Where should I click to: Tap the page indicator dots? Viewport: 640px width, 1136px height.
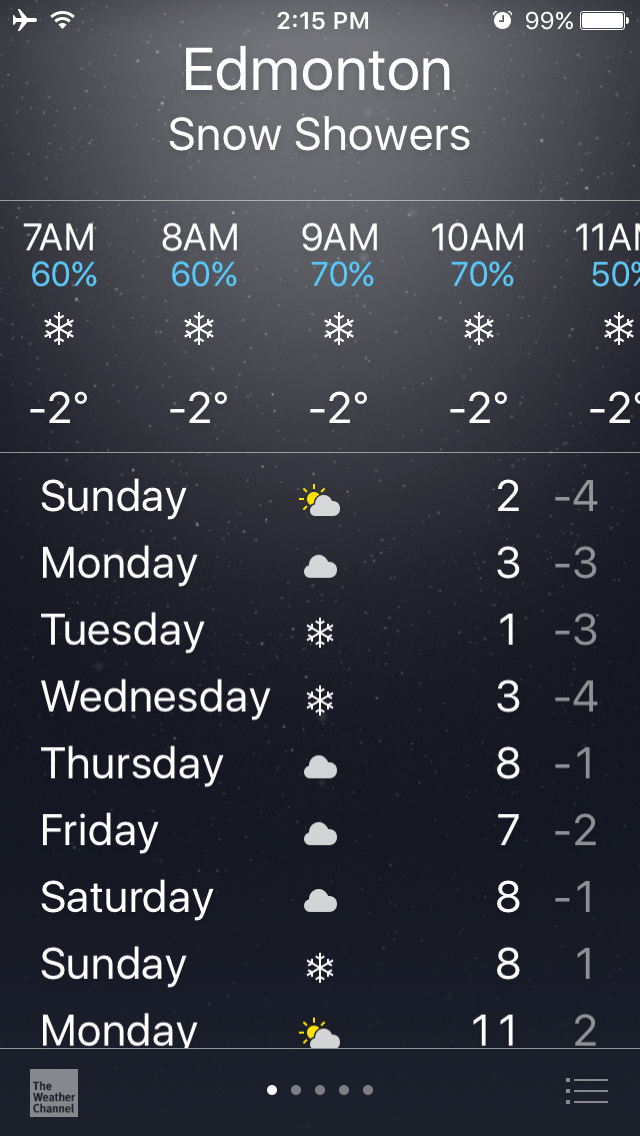coord(320,1090)
